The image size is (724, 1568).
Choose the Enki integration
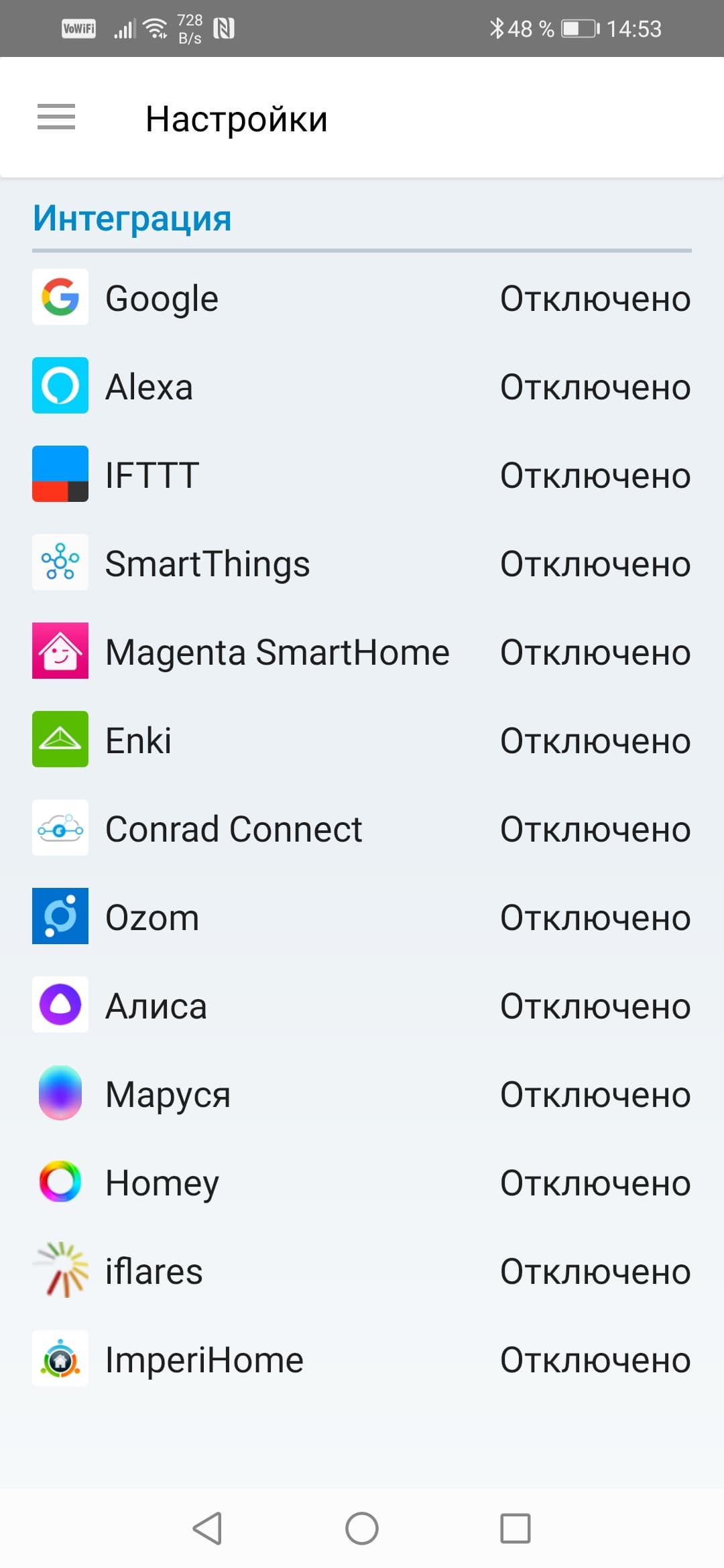(x=362, y=740)
